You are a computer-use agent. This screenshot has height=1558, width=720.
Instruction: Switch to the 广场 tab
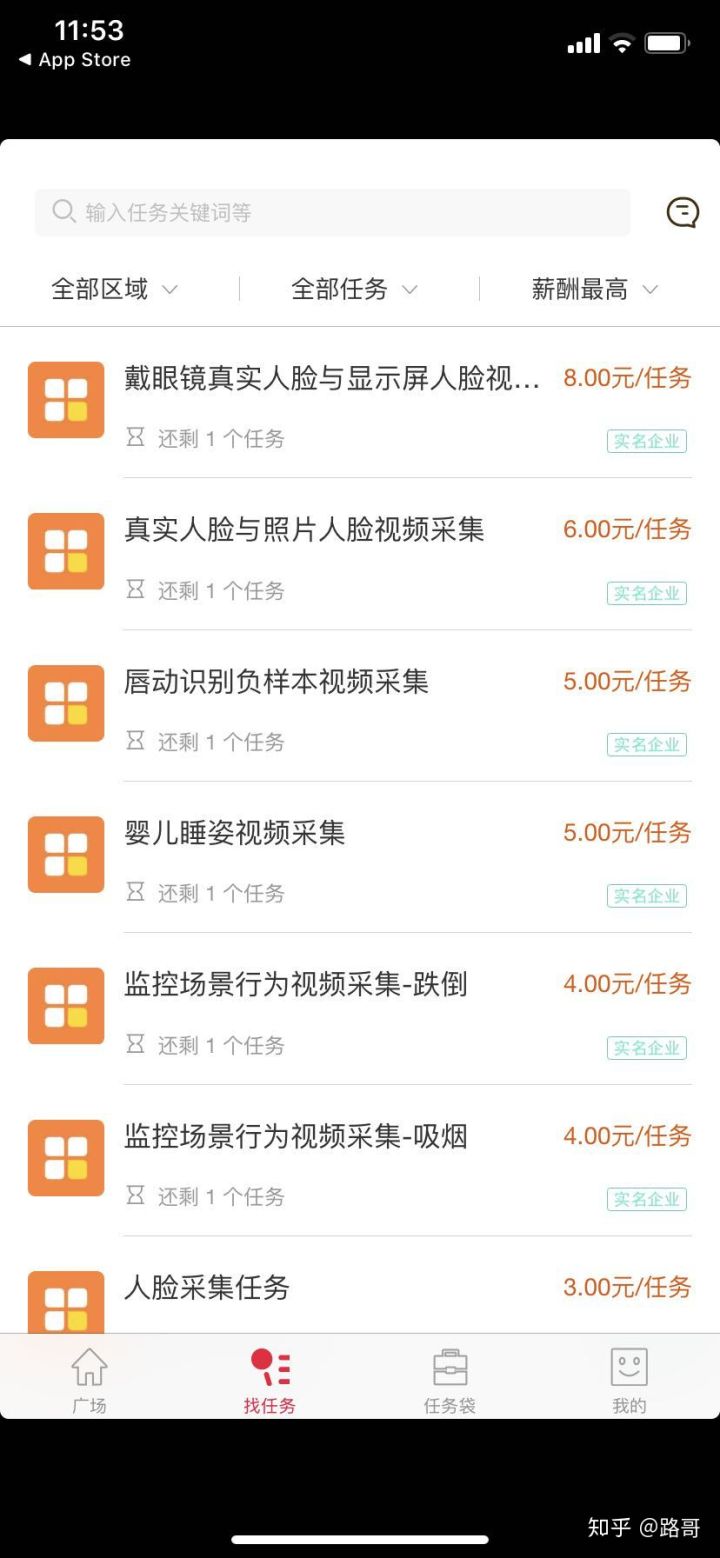click(90, 1377)
